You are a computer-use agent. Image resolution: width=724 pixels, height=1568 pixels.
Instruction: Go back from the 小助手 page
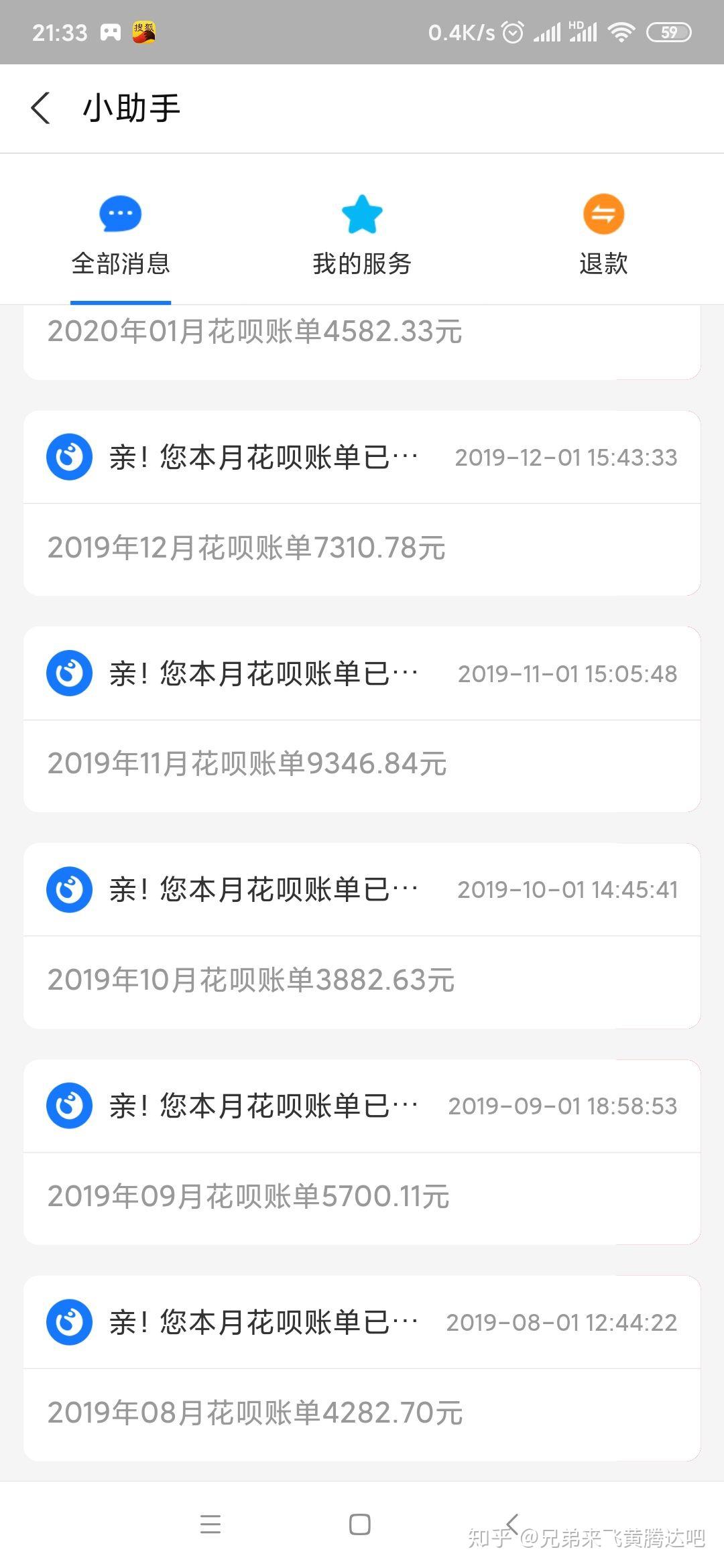(x=42, y=109)
